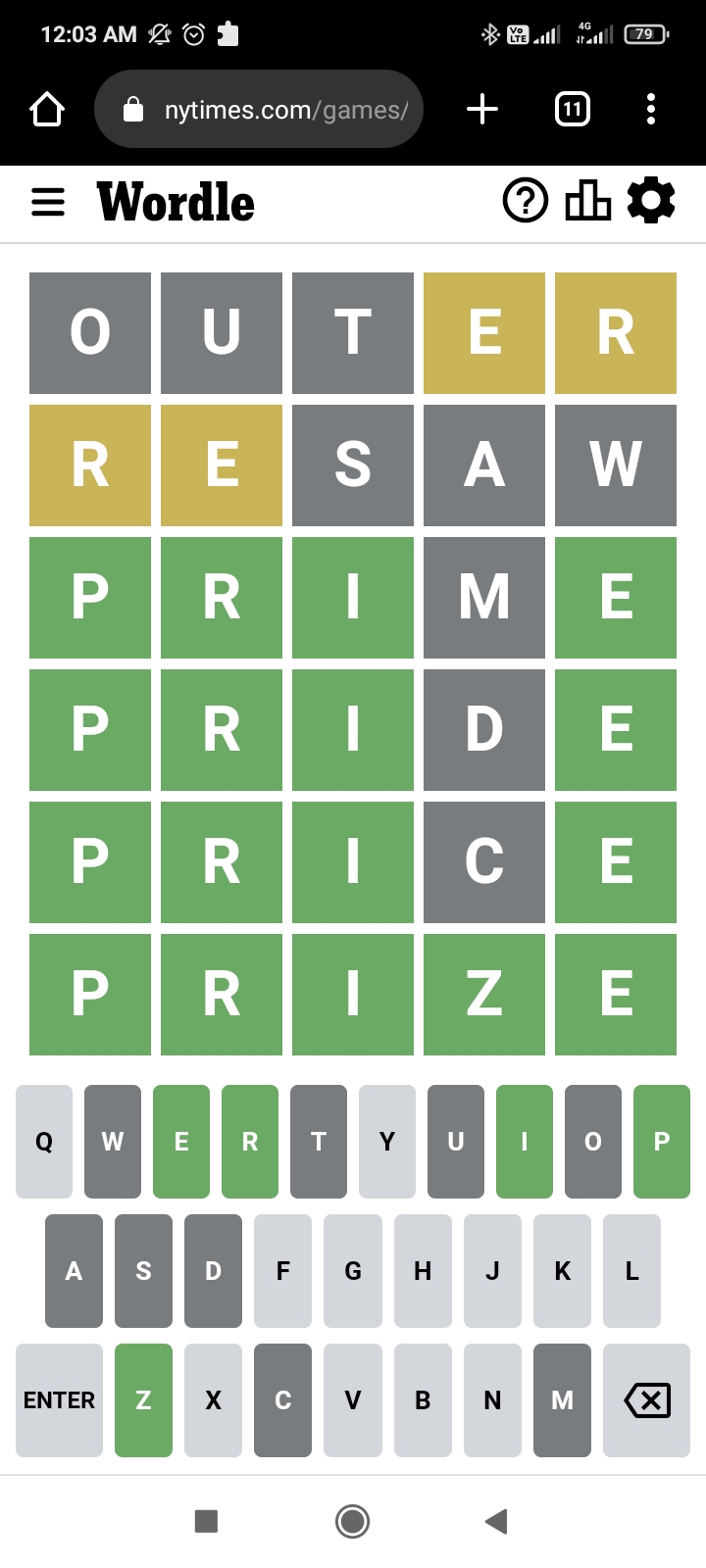
Task: Open the Wordle settings gear
Action: pyautogui.click(x=651, y=201)
